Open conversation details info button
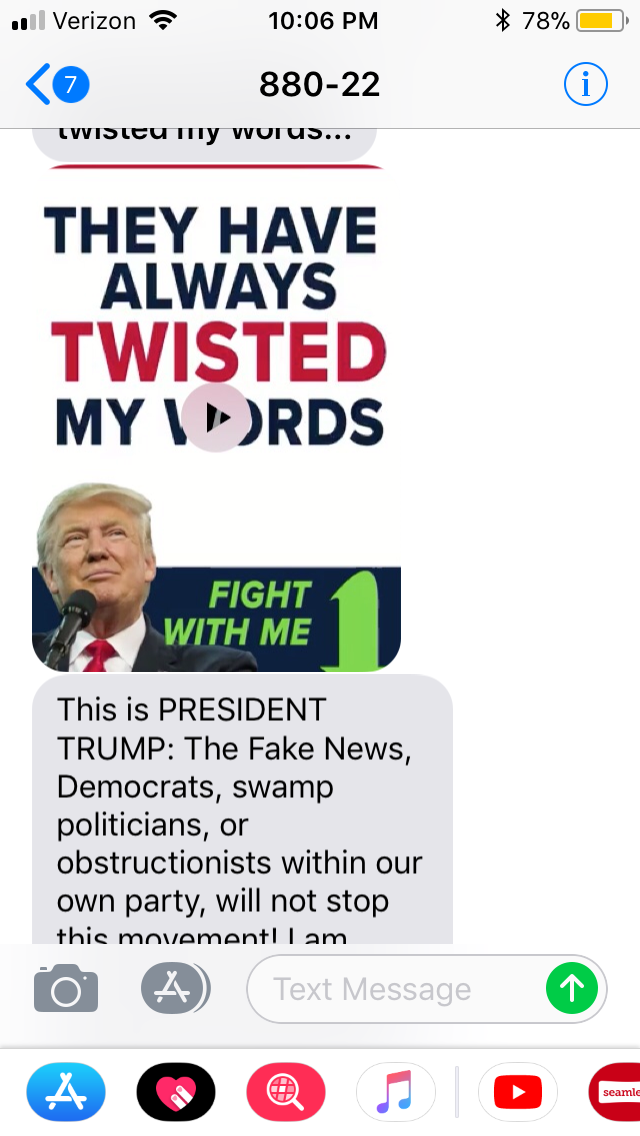This screenshot has width=640, height=1136. click(585, 85)
